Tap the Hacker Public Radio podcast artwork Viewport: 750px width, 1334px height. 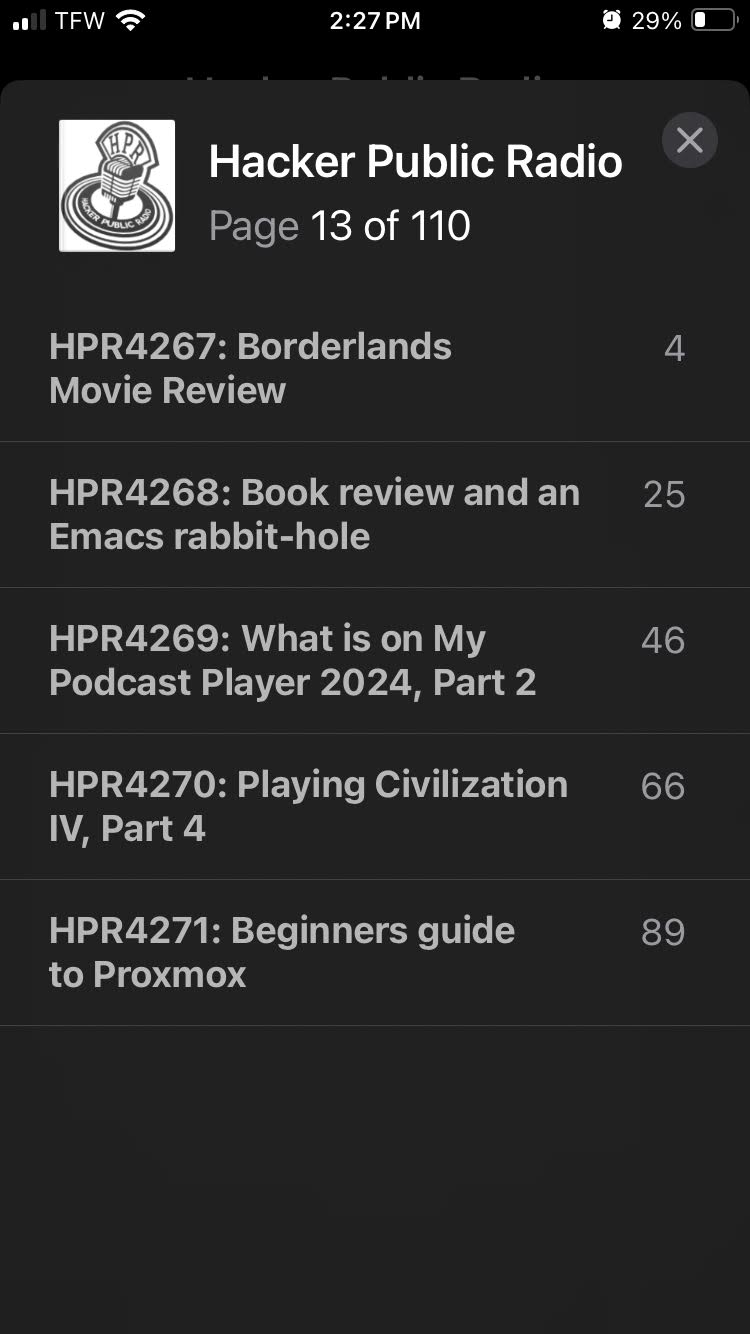[117, 185]
